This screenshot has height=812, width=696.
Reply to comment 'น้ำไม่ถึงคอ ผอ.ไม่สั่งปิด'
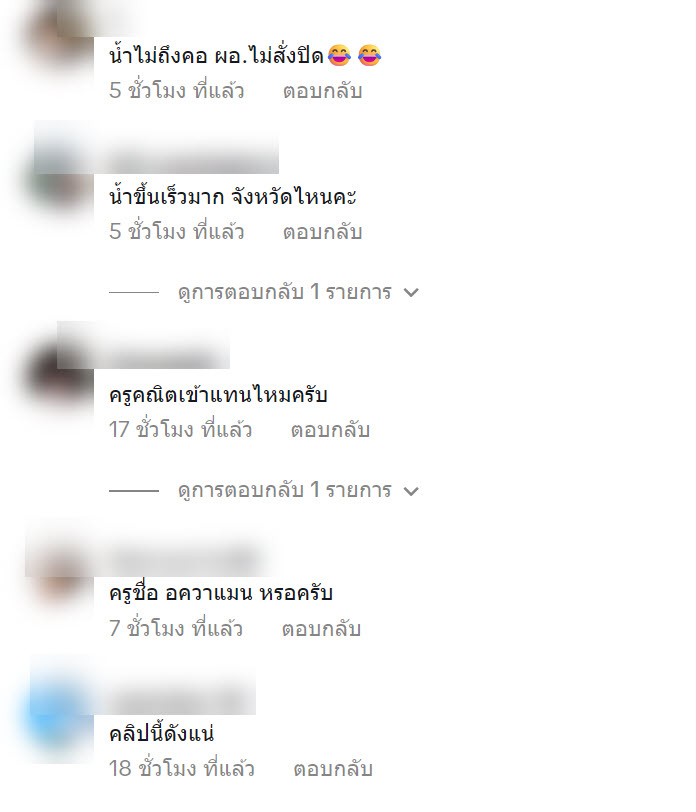point(322,91)
